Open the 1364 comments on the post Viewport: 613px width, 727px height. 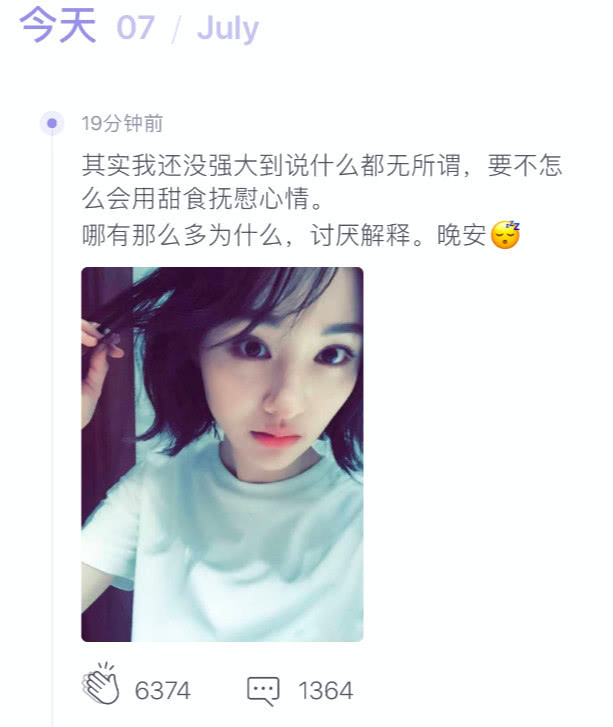tap(263, 690)
